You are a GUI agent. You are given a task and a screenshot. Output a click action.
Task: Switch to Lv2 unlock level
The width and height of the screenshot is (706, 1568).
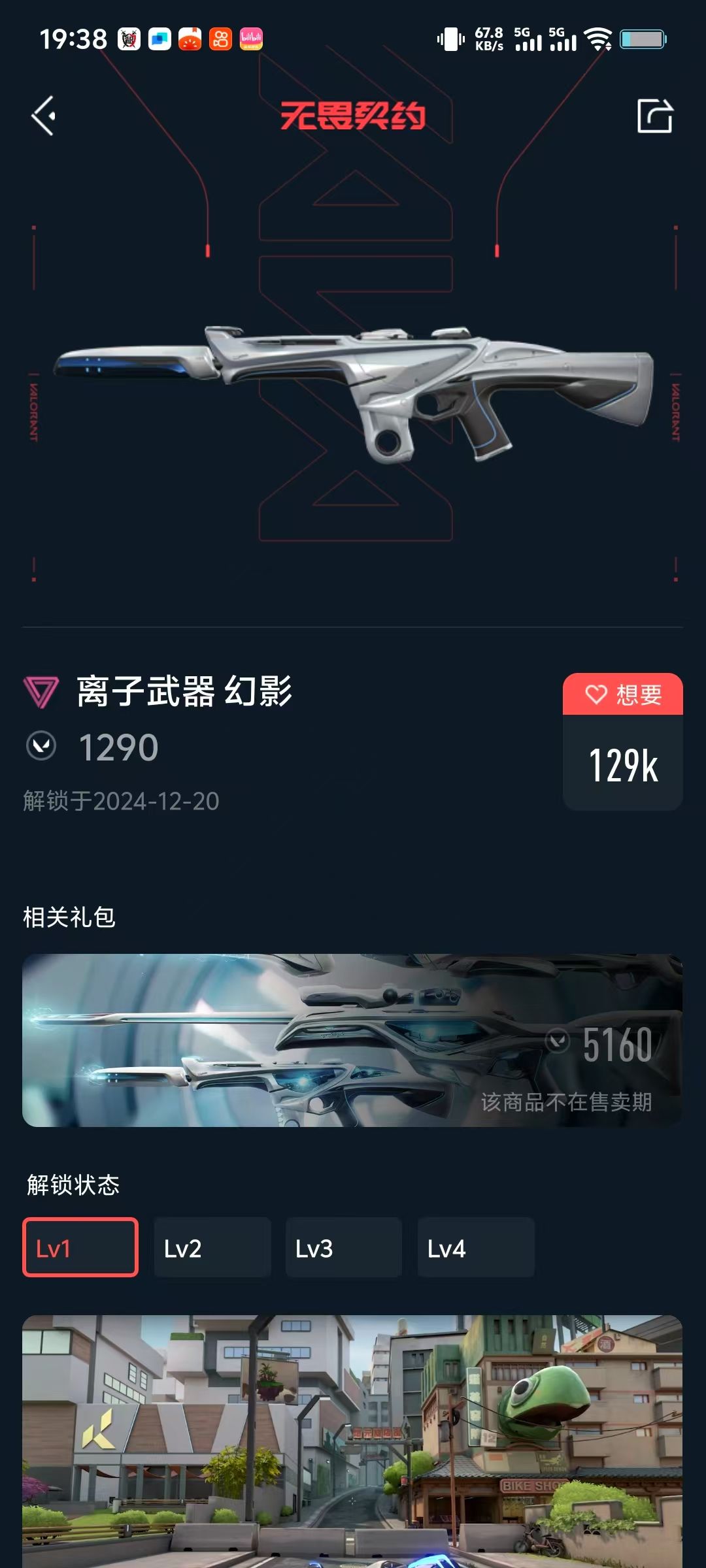point(212,1247)
